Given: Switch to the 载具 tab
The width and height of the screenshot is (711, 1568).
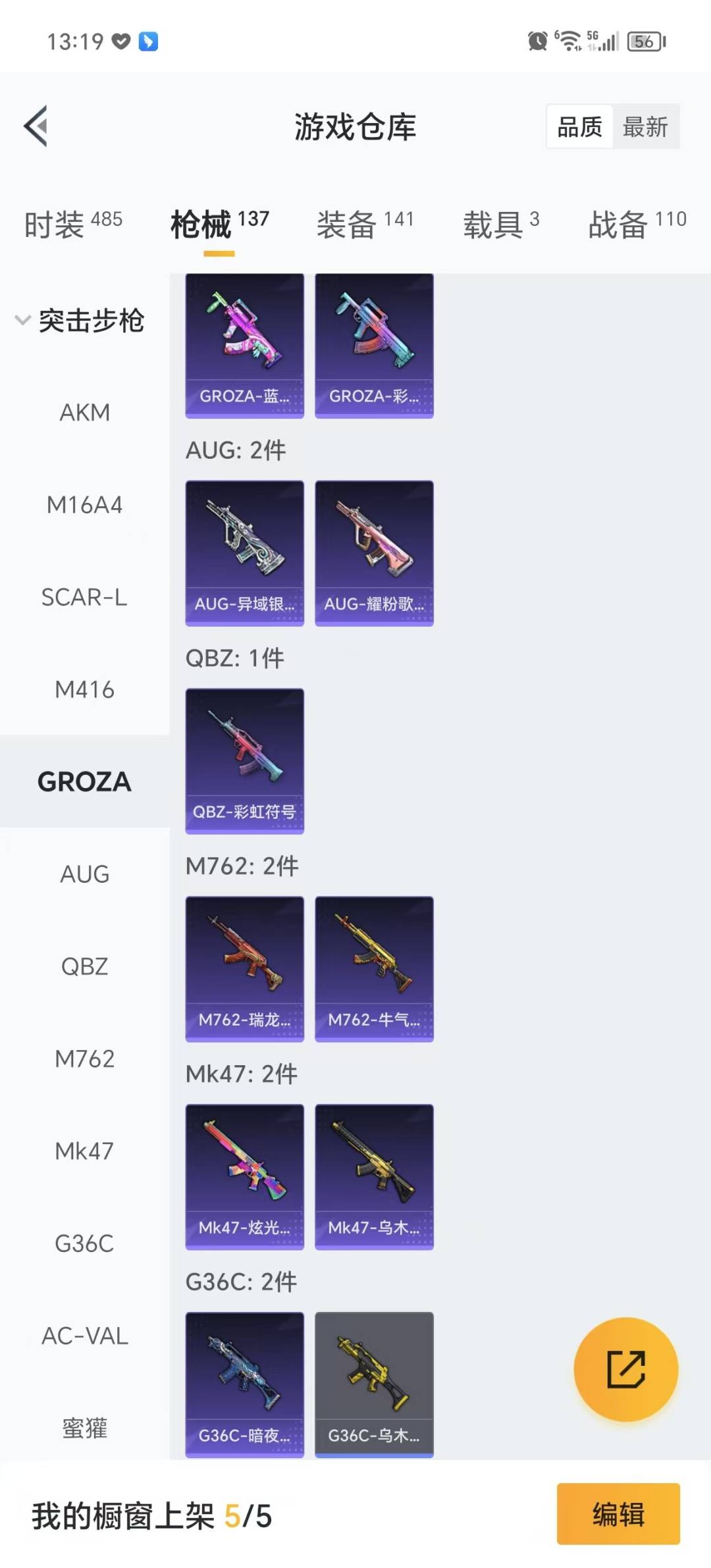Looking at the screenshot, I should coord(501,224).
